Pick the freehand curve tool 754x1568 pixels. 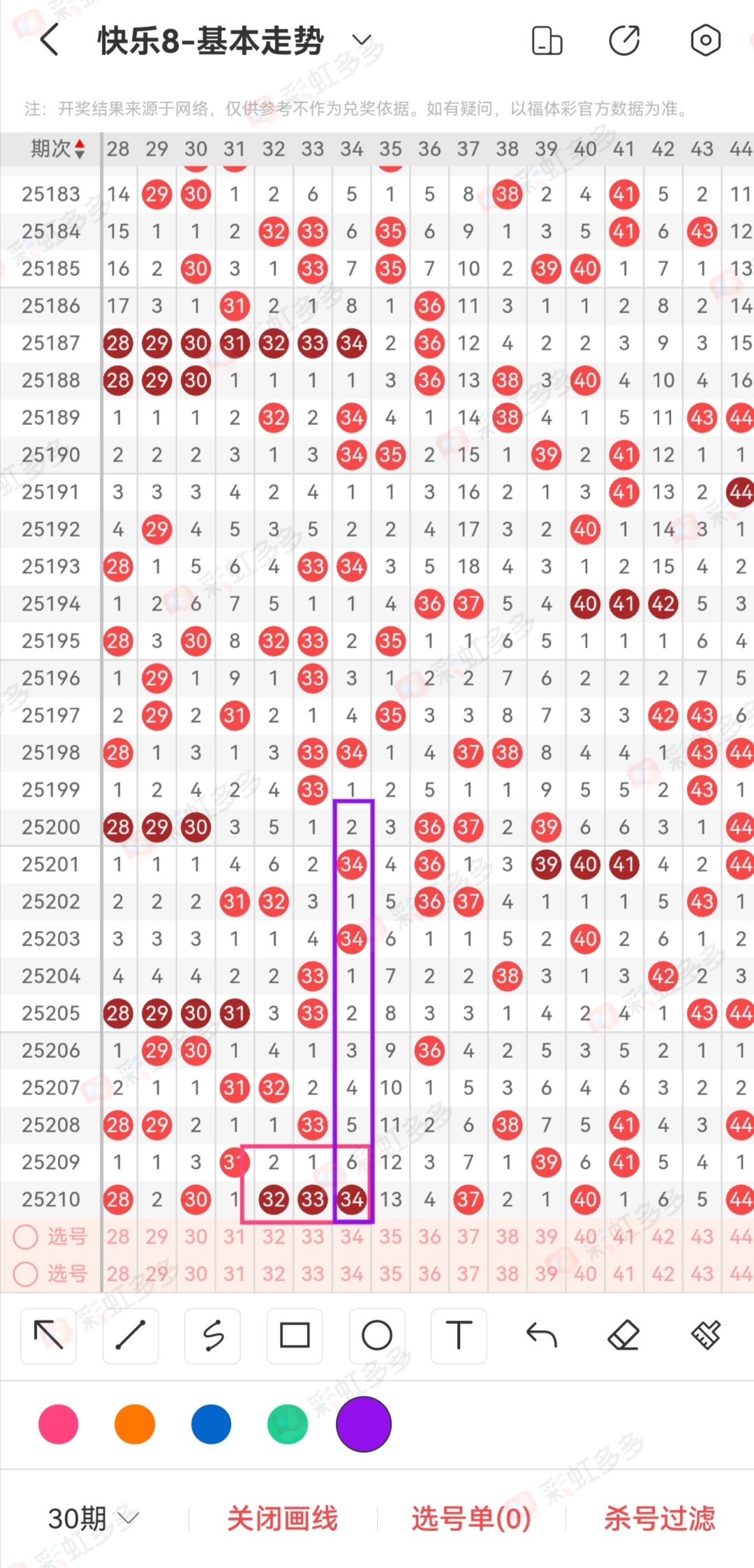213,1336
